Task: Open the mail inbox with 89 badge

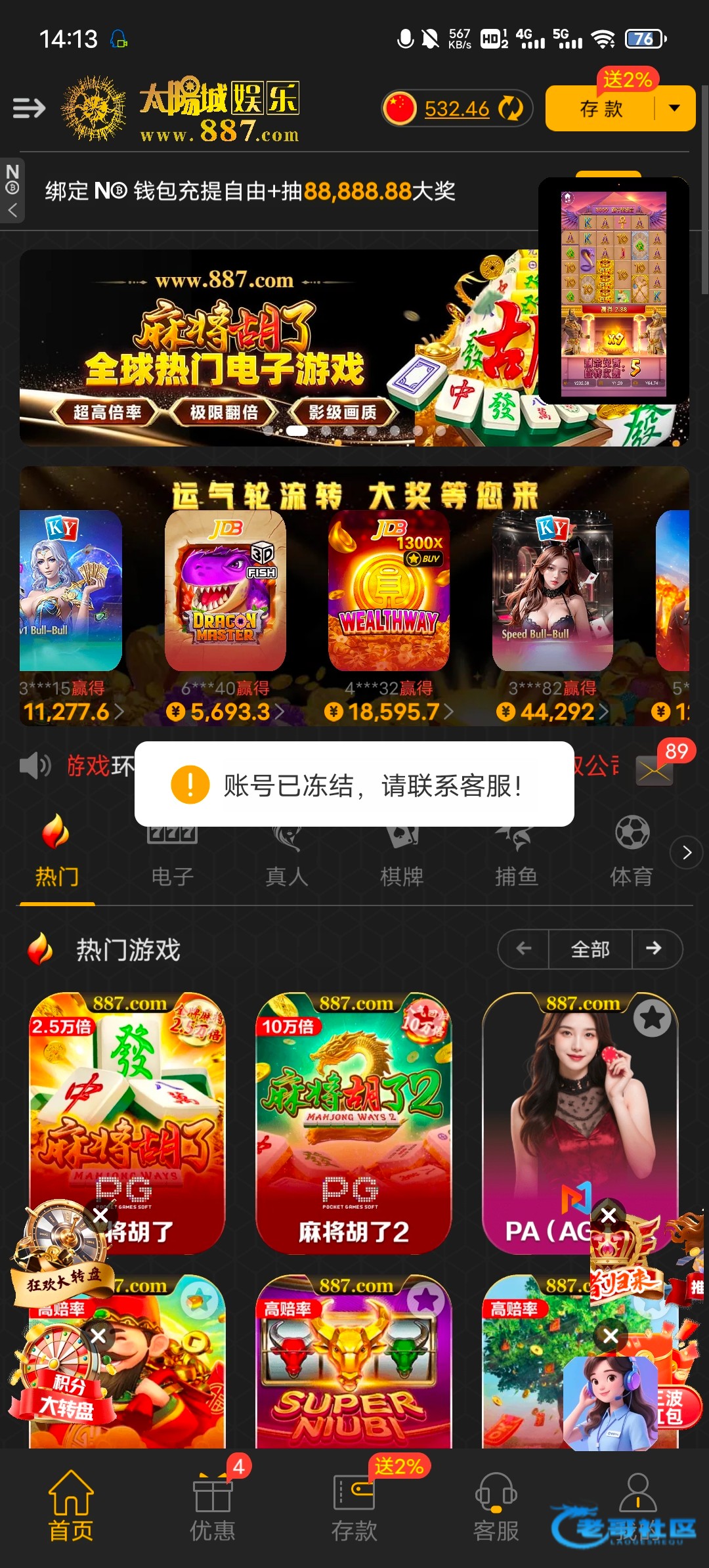Action: point(654,769)
